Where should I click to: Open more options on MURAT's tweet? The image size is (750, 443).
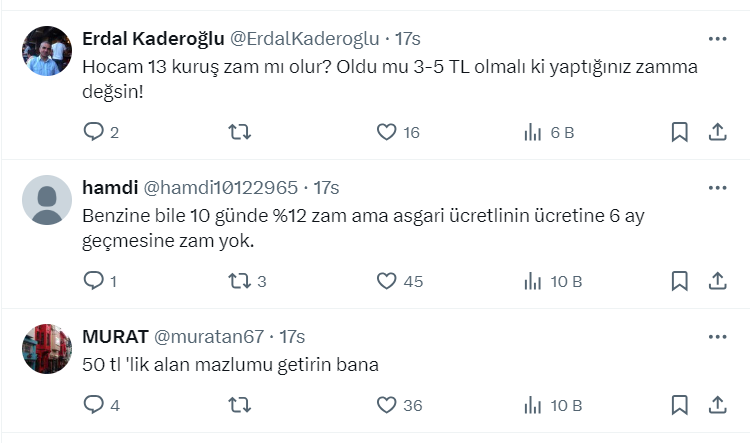coord(717,336)
